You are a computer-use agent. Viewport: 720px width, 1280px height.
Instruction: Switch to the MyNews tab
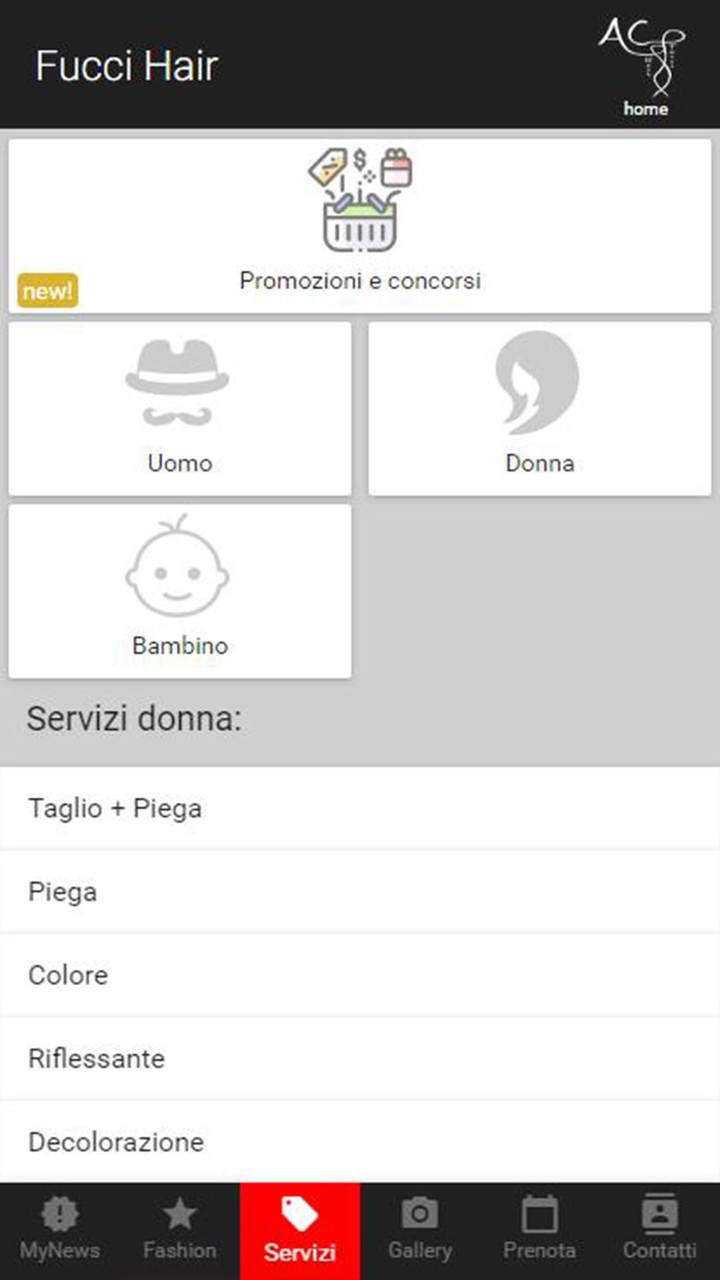coord(60,1227)
